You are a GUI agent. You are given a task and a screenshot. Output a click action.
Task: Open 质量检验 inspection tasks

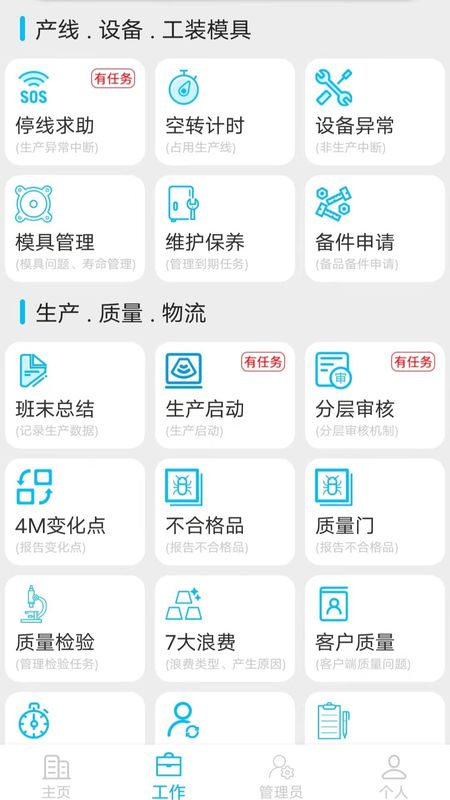[x=75, y=629]
